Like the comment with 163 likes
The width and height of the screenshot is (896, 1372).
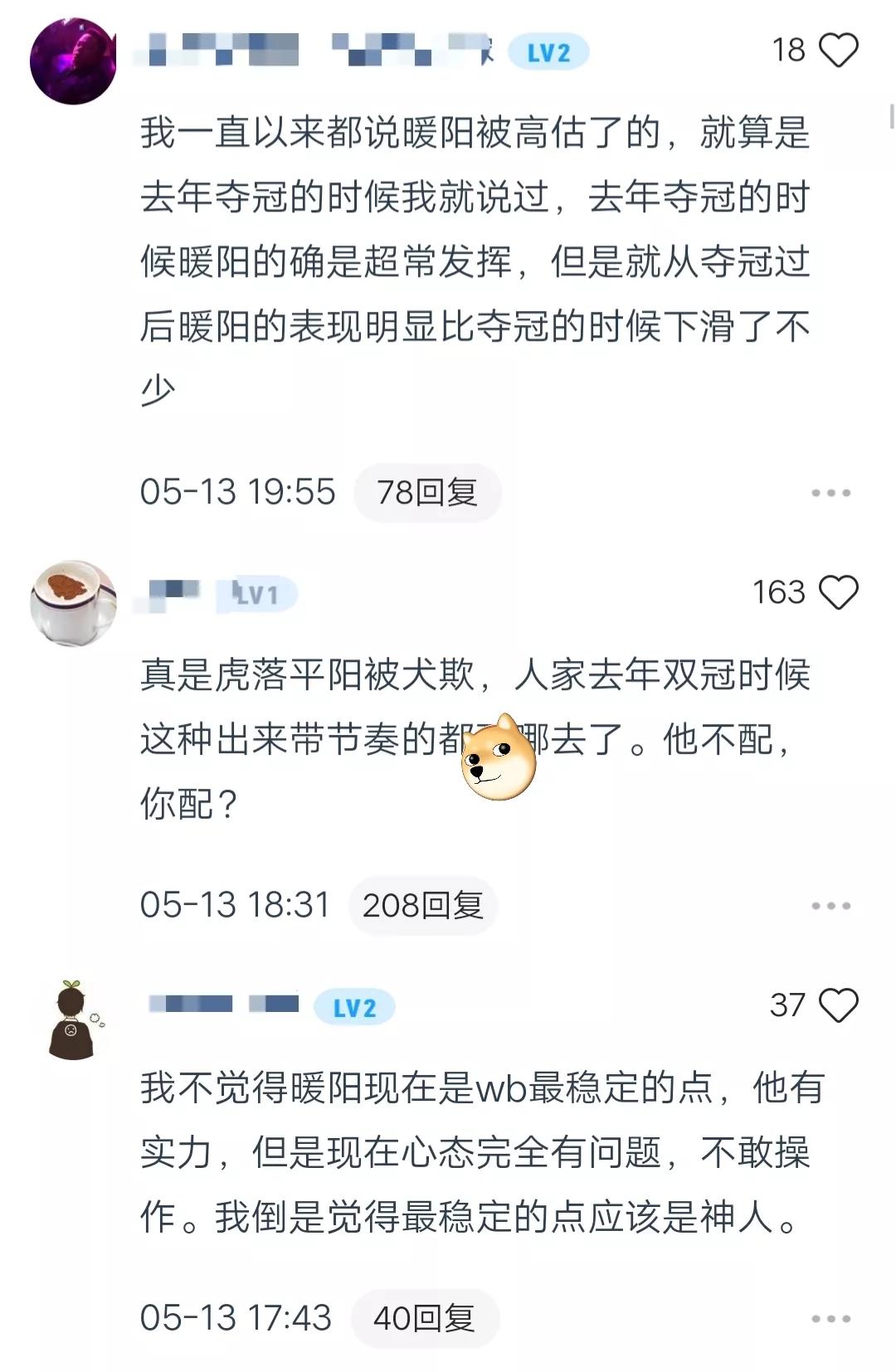pyautogui.click(x=838, y=592)
